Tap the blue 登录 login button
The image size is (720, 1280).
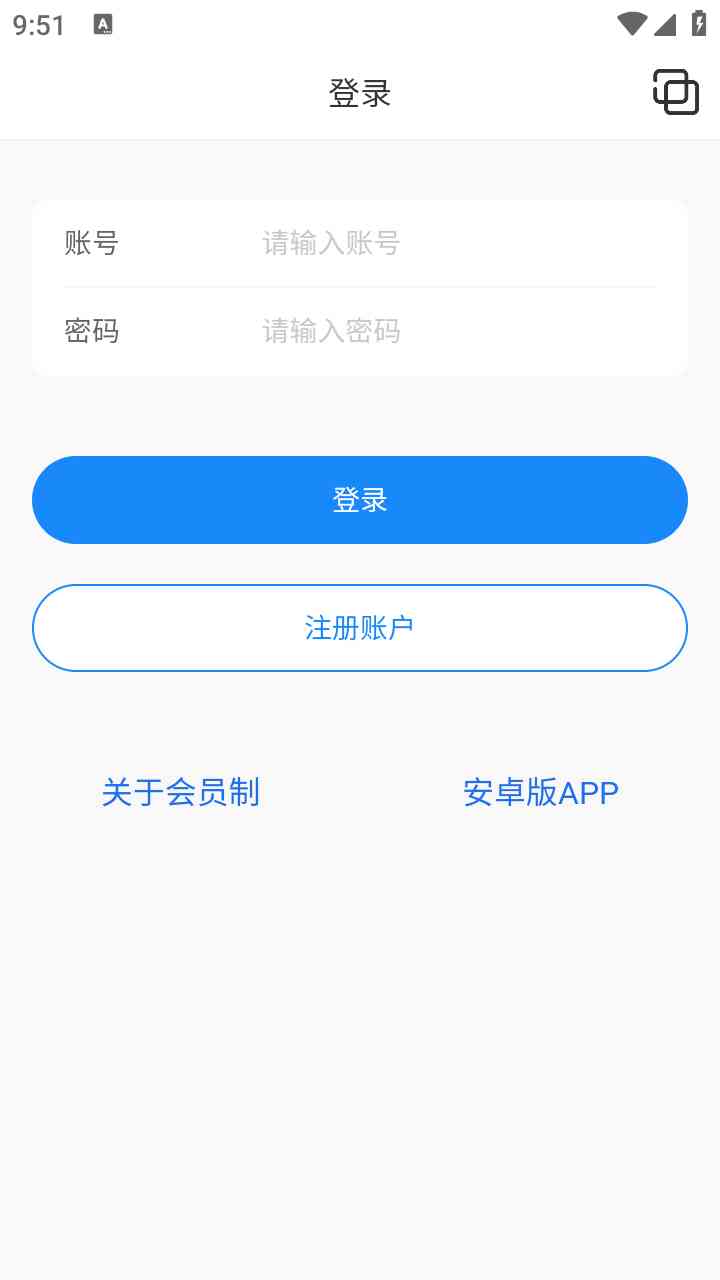click(360, 500)
